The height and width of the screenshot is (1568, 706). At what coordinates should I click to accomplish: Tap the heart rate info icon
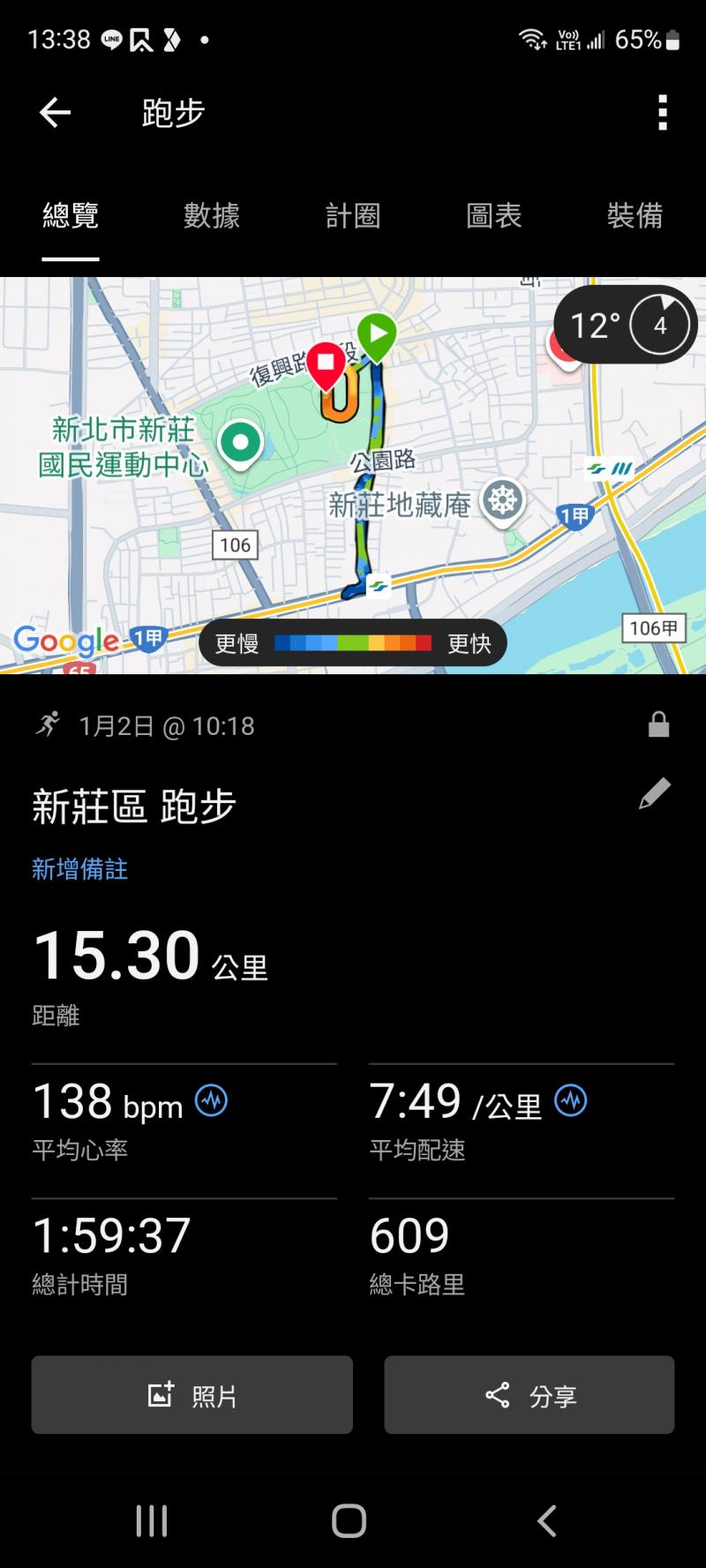coord(212,1100)
